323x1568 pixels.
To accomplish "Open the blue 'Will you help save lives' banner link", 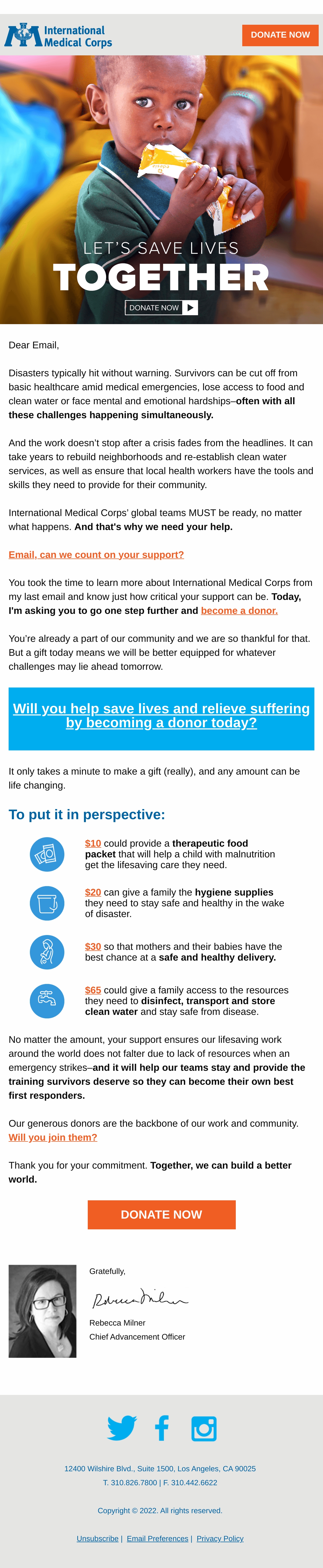I will click(x=161, y=716).
